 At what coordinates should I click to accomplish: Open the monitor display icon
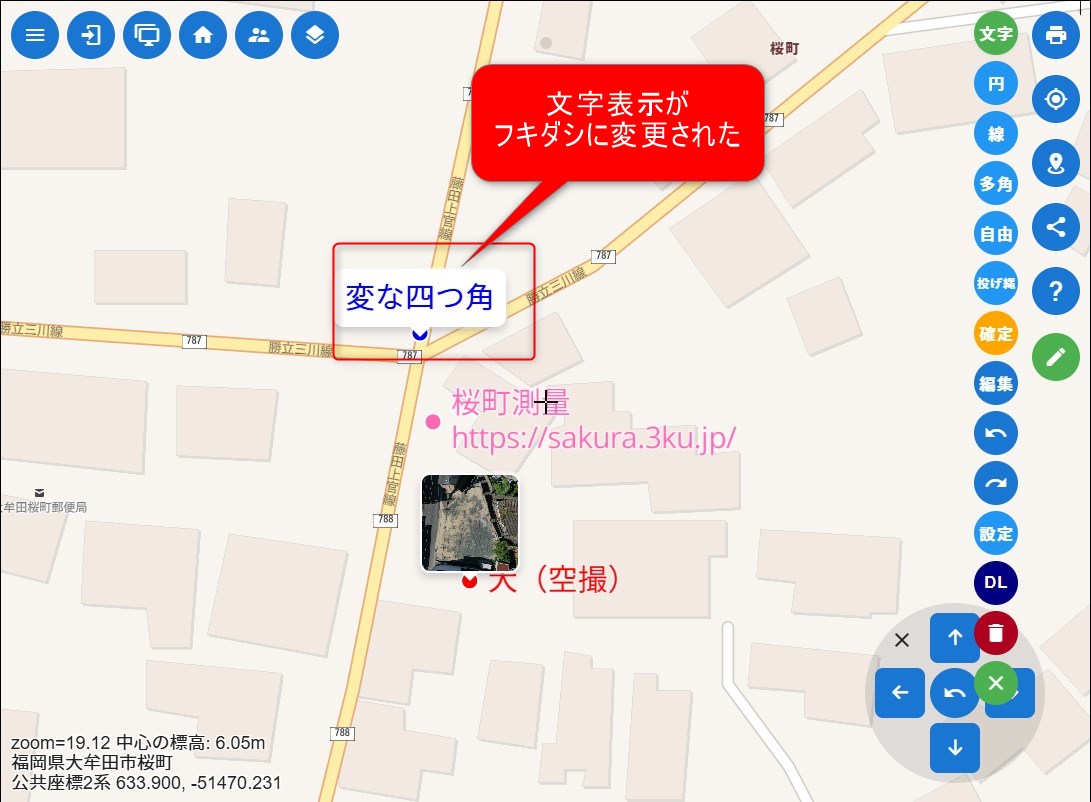(147, 35)
